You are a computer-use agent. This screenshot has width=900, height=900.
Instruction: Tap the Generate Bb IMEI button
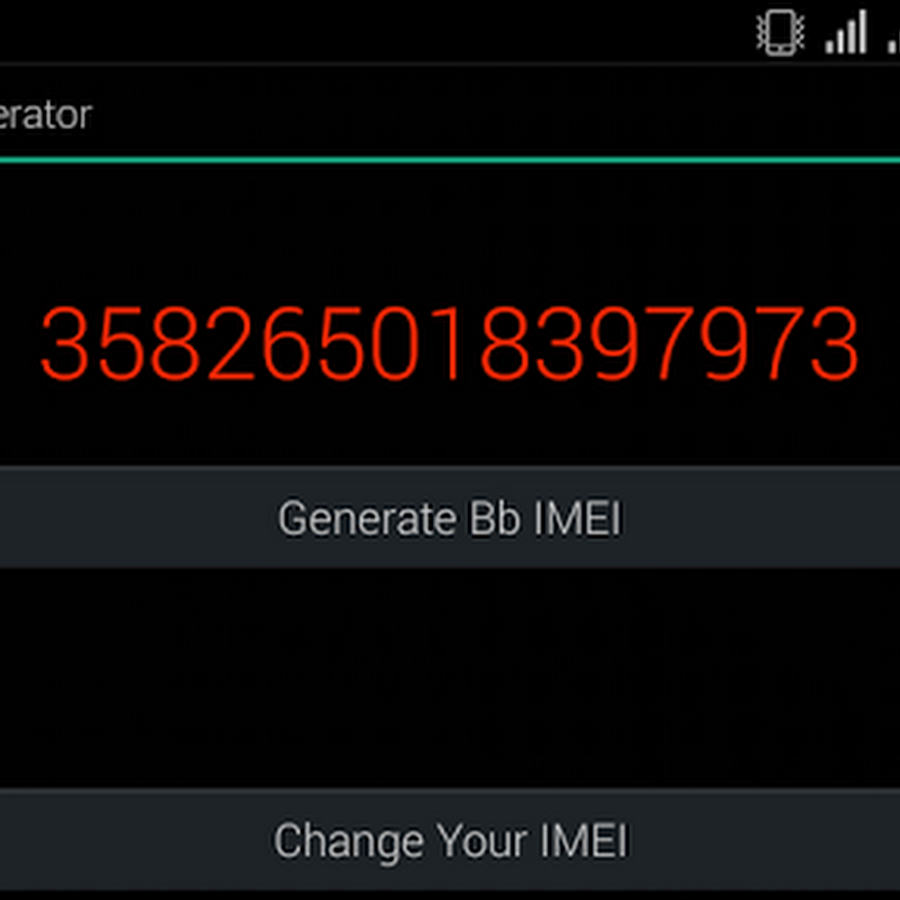450,518
